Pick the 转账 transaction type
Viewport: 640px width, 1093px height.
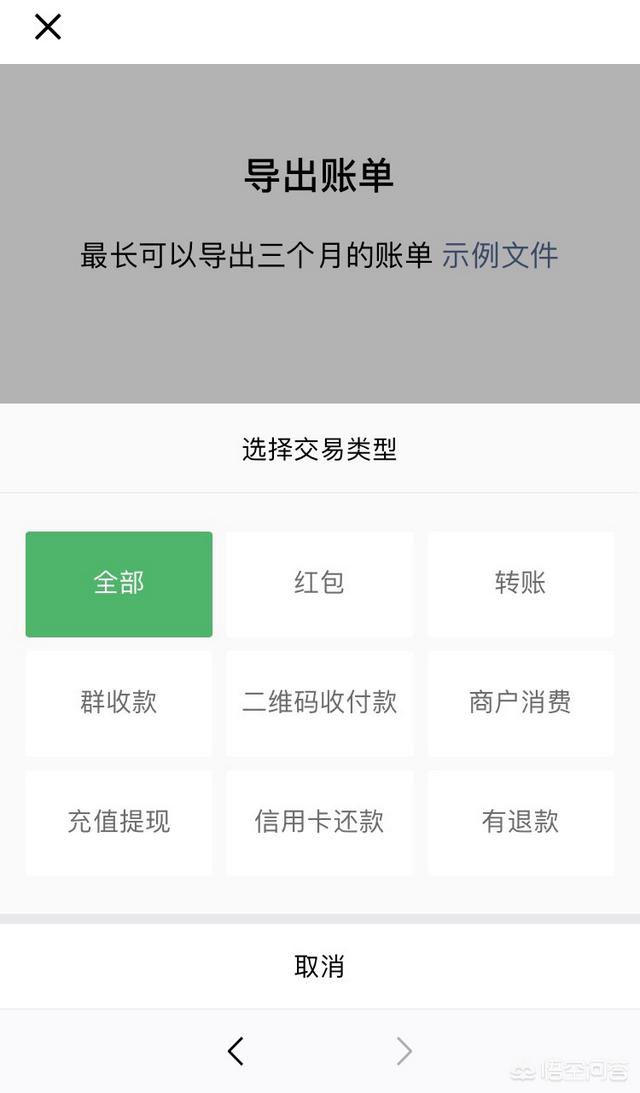point(520,584)
